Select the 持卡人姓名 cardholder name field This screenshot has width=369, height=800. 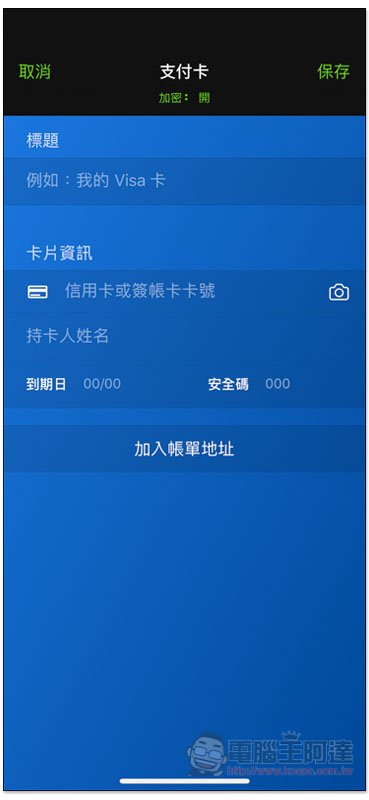click(184, 336)
